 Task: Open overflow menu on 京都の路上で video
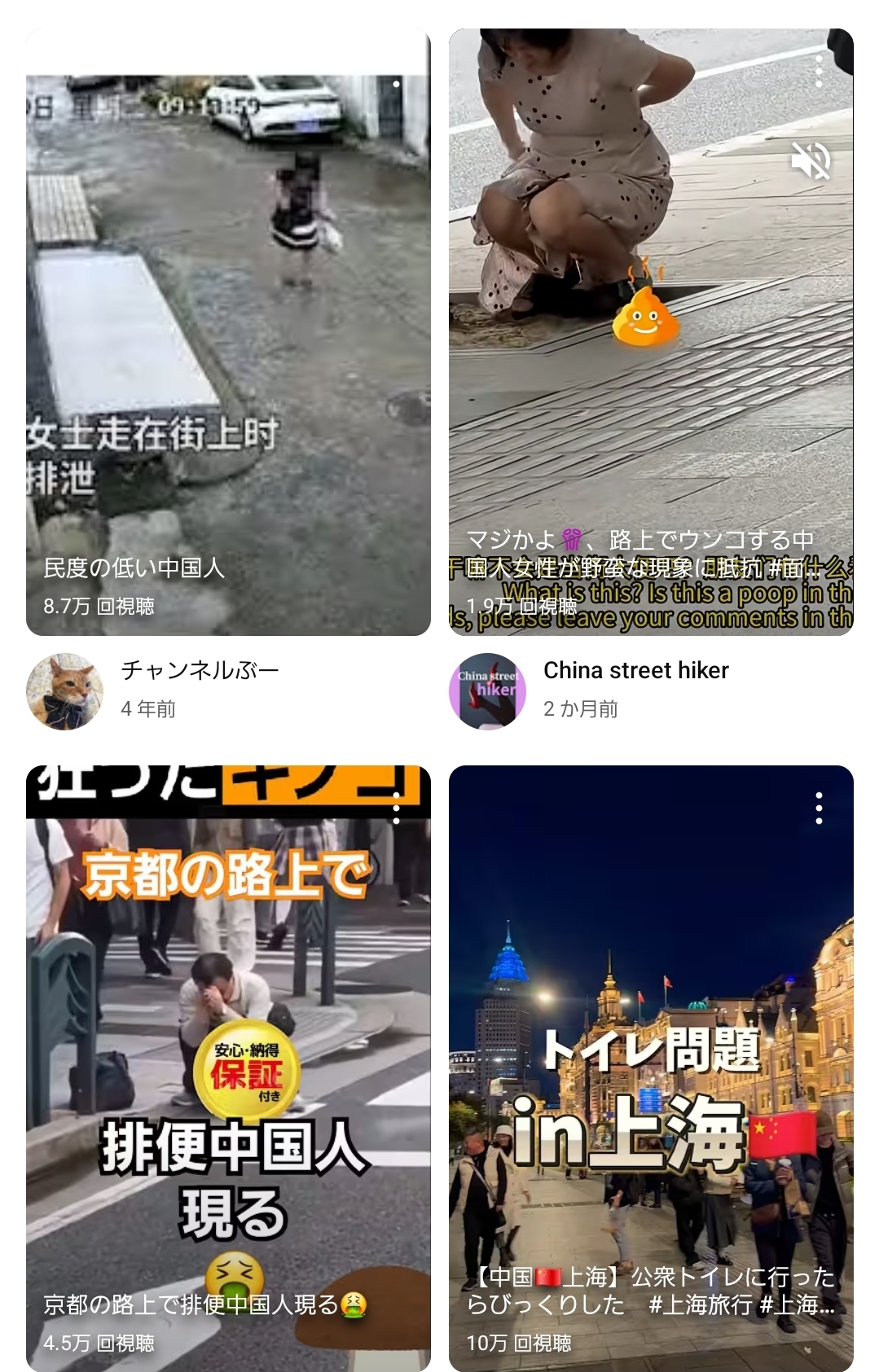coord(396,809)
